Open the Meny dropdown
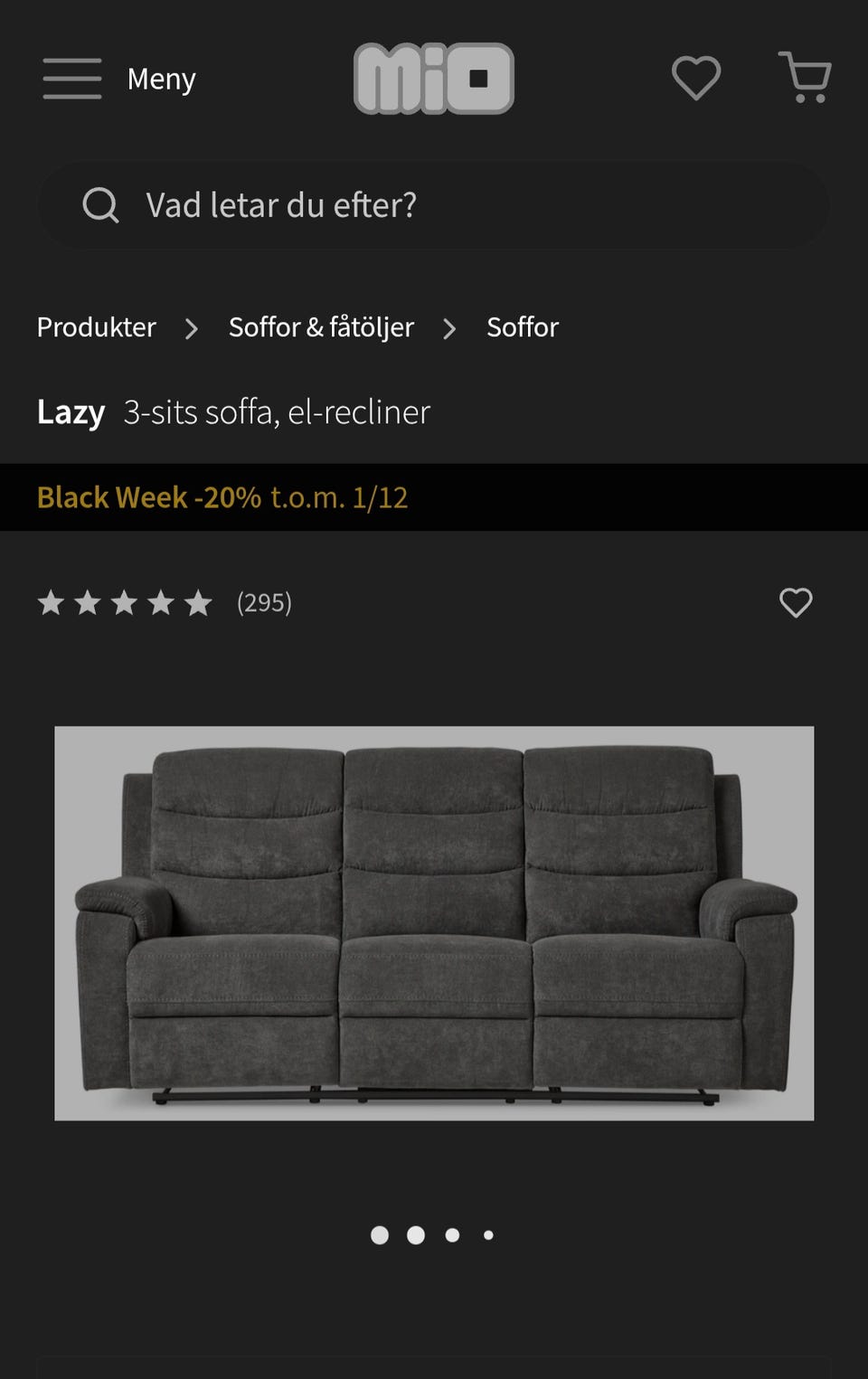The image size is (868, 1379). coord(161,80)
